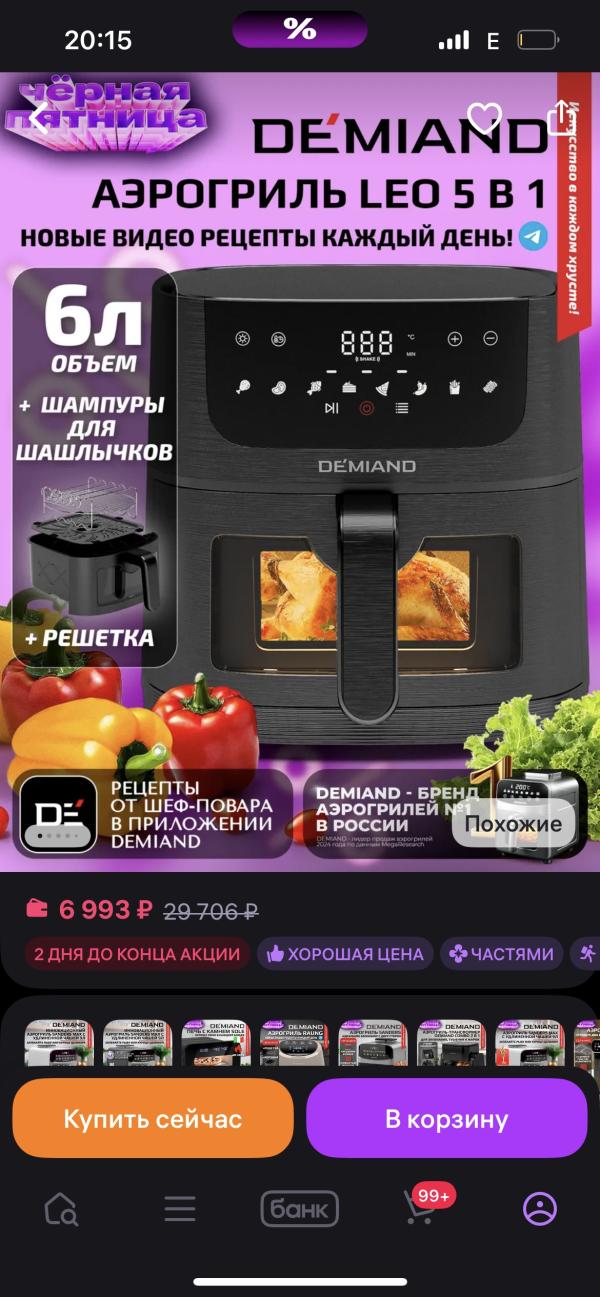The image size is (600, 1297).
Task: Open the first variant thumbnail in the row
Action: (58, 1043)
